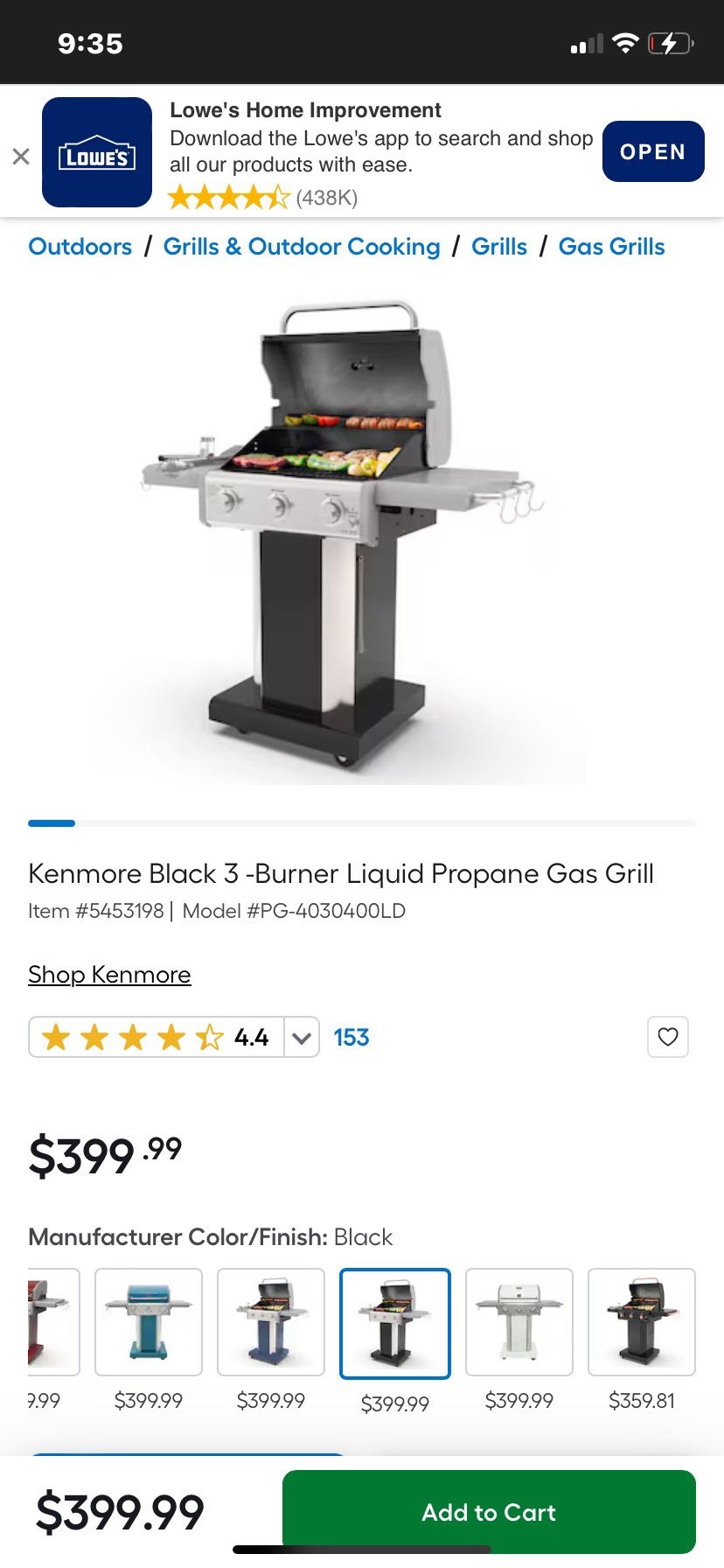Open Shop Kenmore brand page
This screenshot has width=724, height=1568.
pyautogui.click(x=109, y=974)
